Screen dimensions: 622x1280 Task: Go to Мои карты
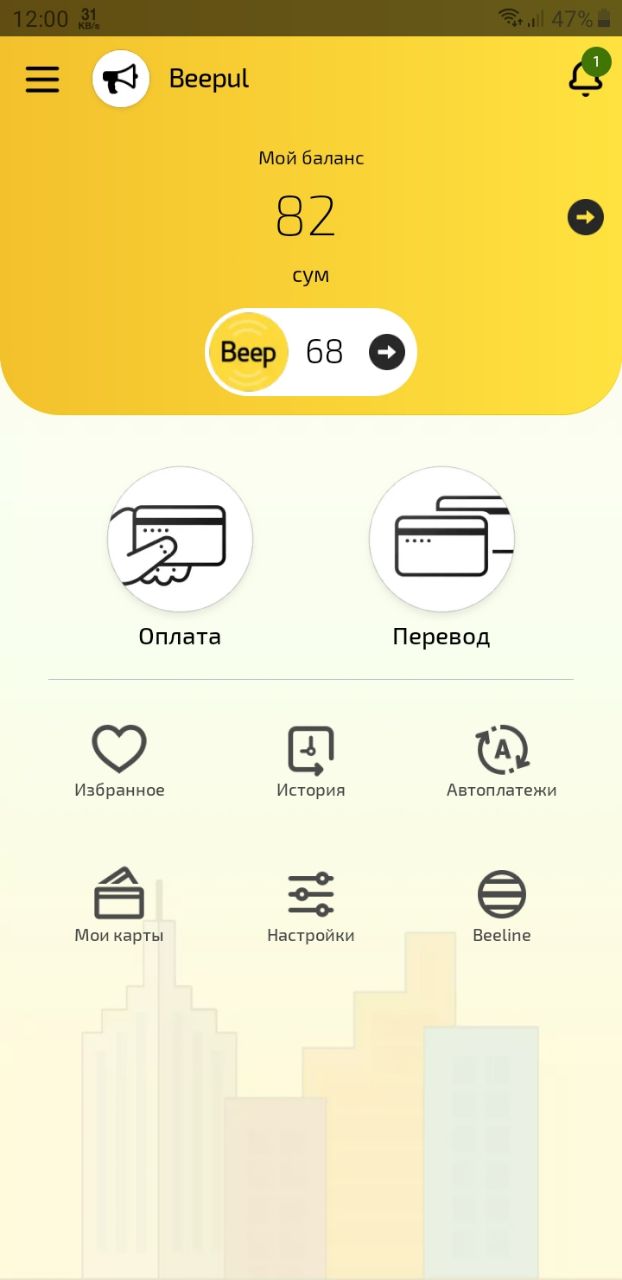pos(119,907)
